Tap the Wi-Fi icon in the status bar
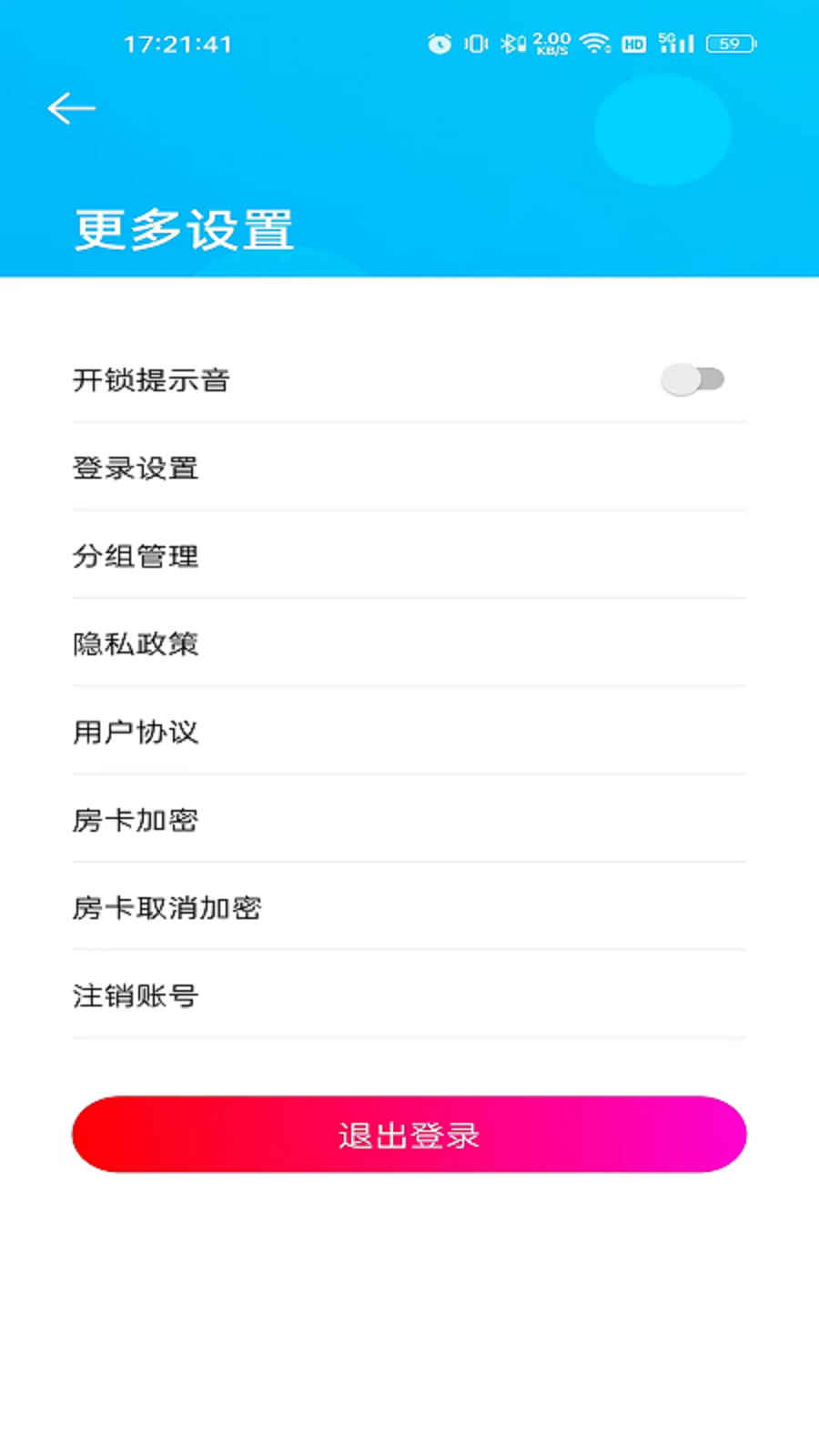The image size is (819, 1456). (x=592, y=42)
